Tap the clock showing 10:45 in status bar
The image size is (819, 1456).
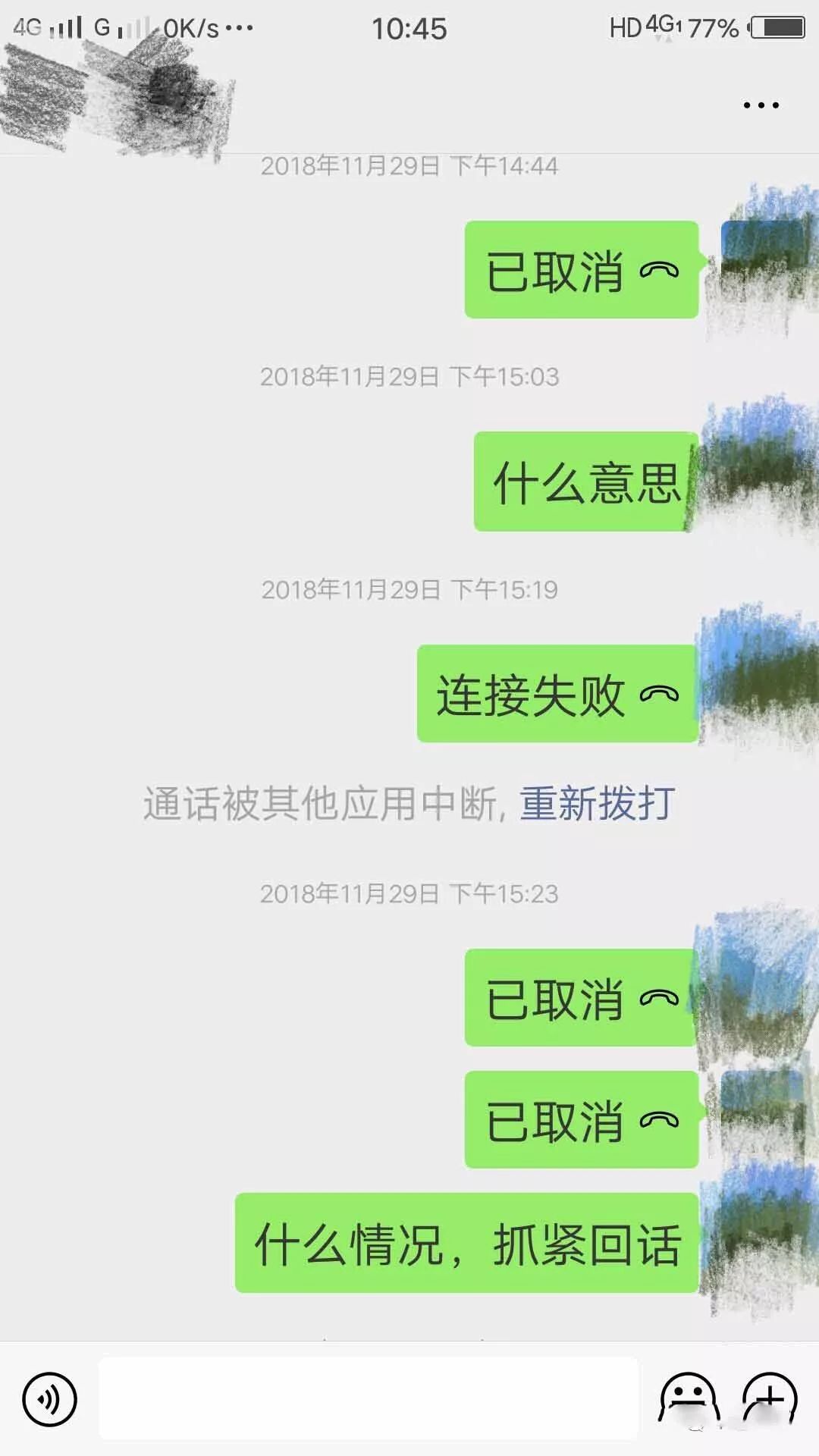point(409,29)
